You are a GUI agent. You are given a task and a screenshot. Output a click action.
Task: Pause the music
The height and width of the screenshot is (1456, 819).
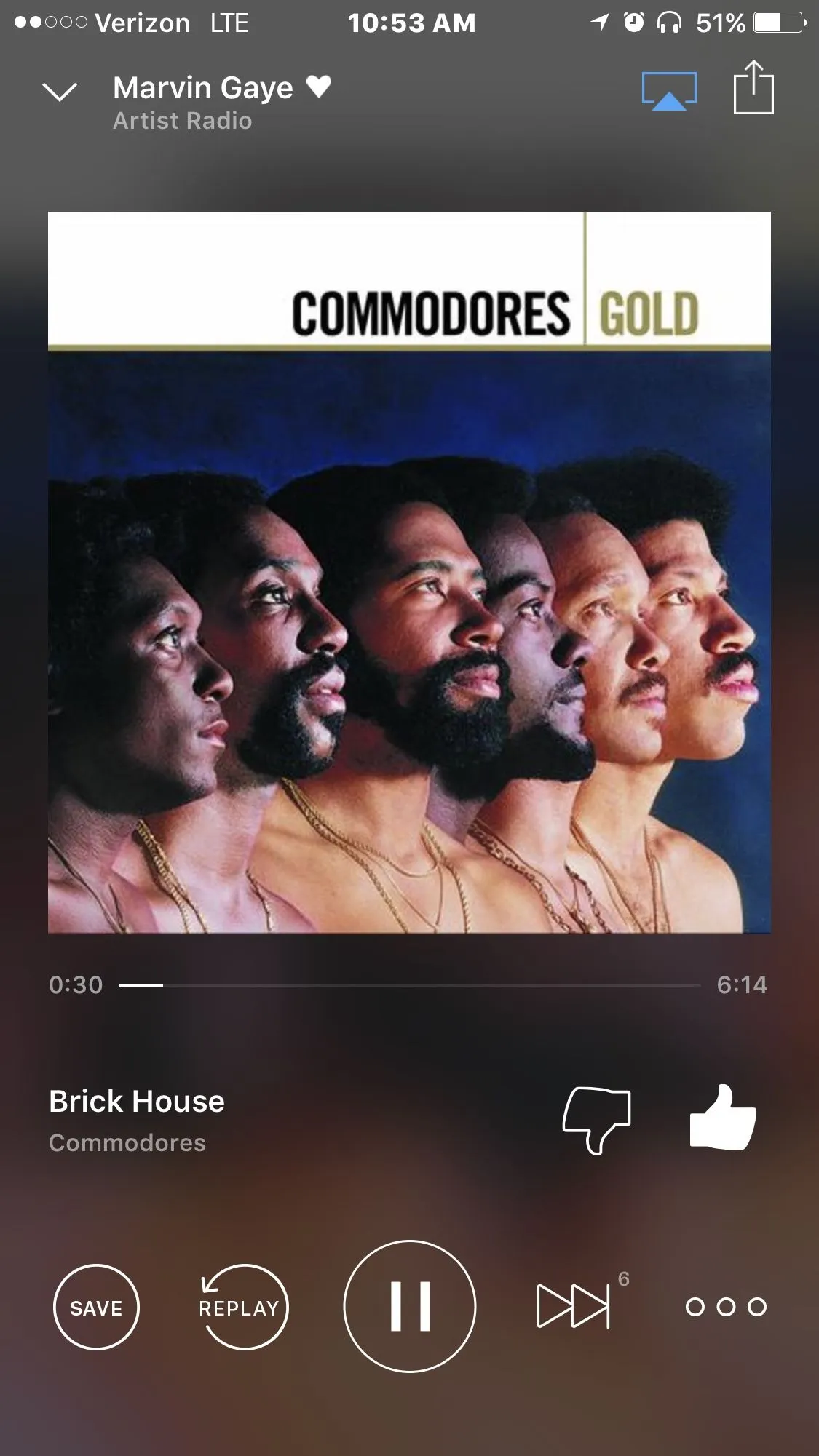pyautogui.click(x=410, y=1307)
